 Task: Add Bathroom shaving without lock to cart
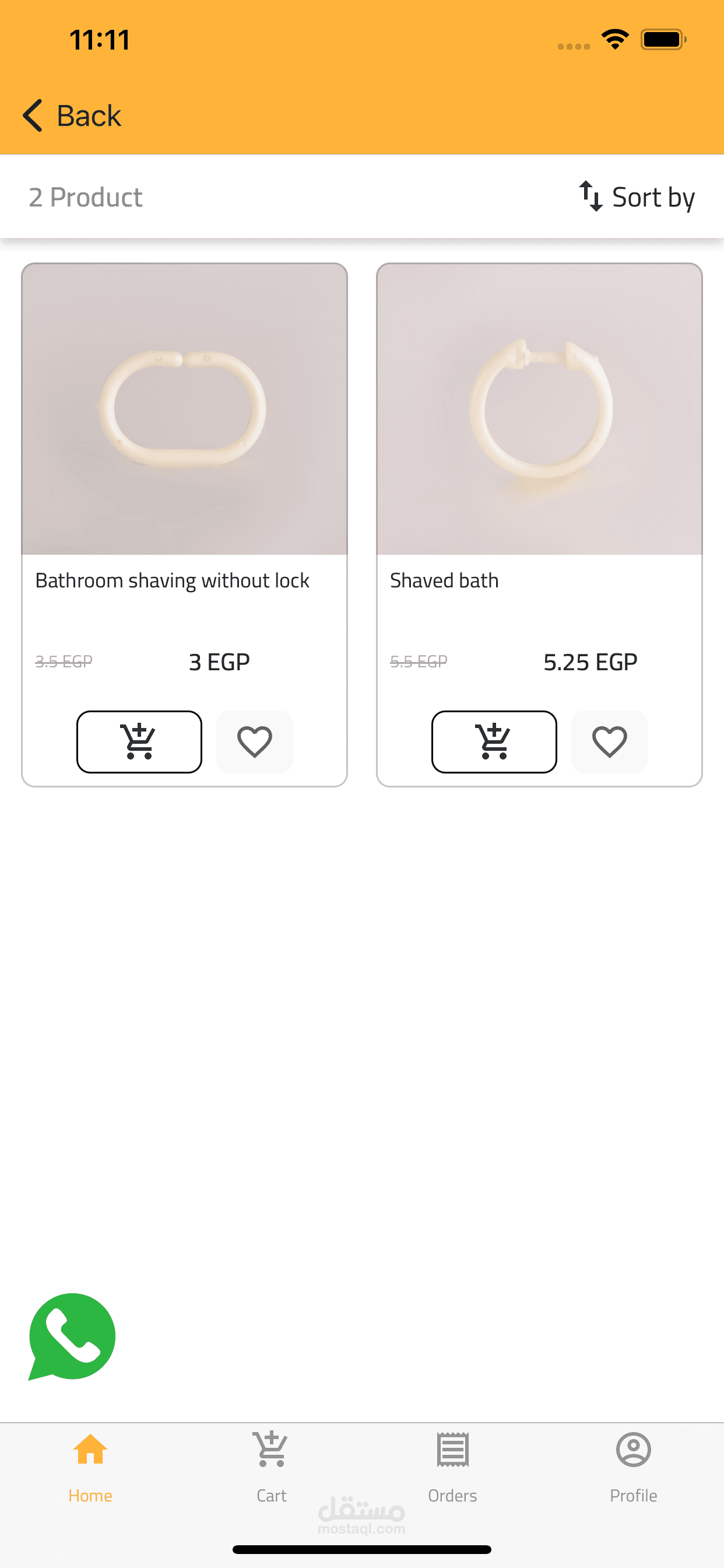pyautogui.click(x=139, y=741)
